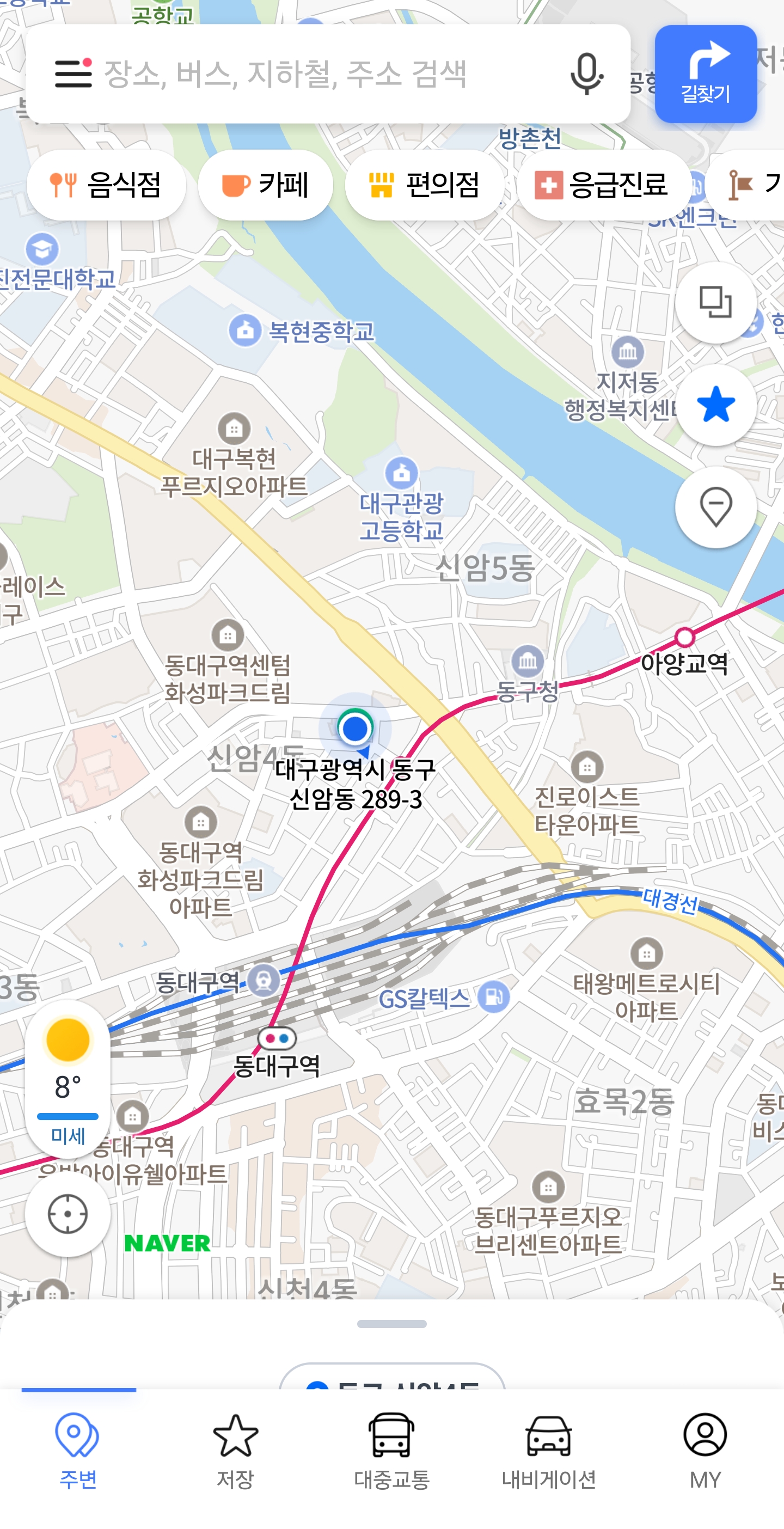Screen dimensions: 784x1529
Task: Open the hamburger menu
Action: (x=73, y=74)
